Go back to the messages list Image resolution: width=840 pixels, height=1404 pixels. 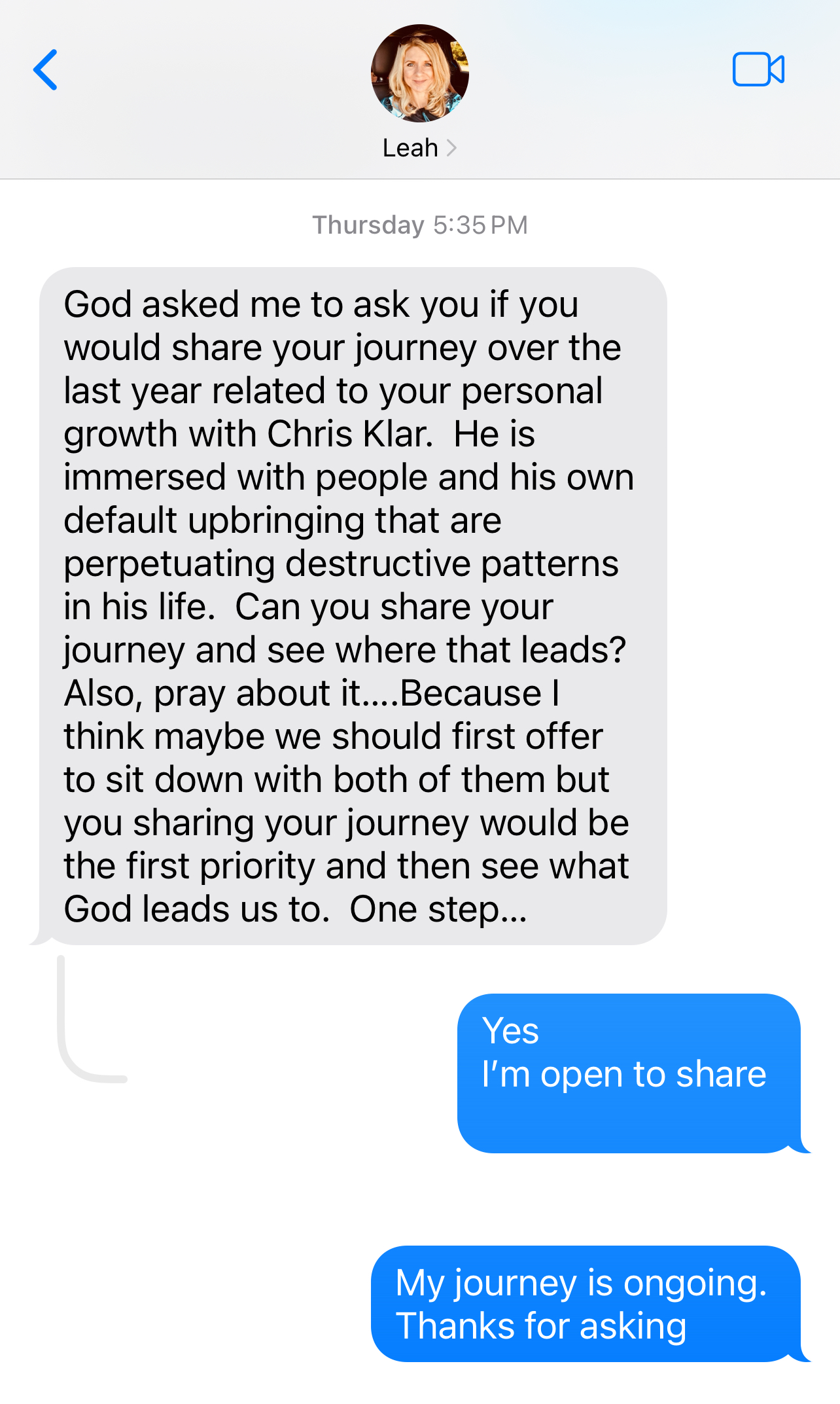coord(46,69)
